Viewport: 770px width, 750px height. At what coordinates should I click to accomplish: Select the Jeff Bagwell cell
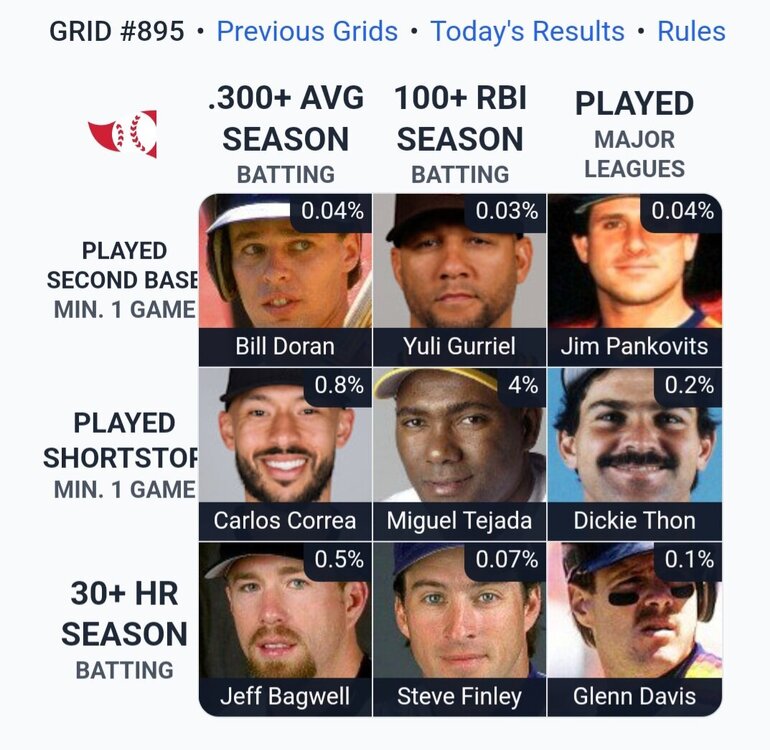pyautogui.click(x=285, y=629)
